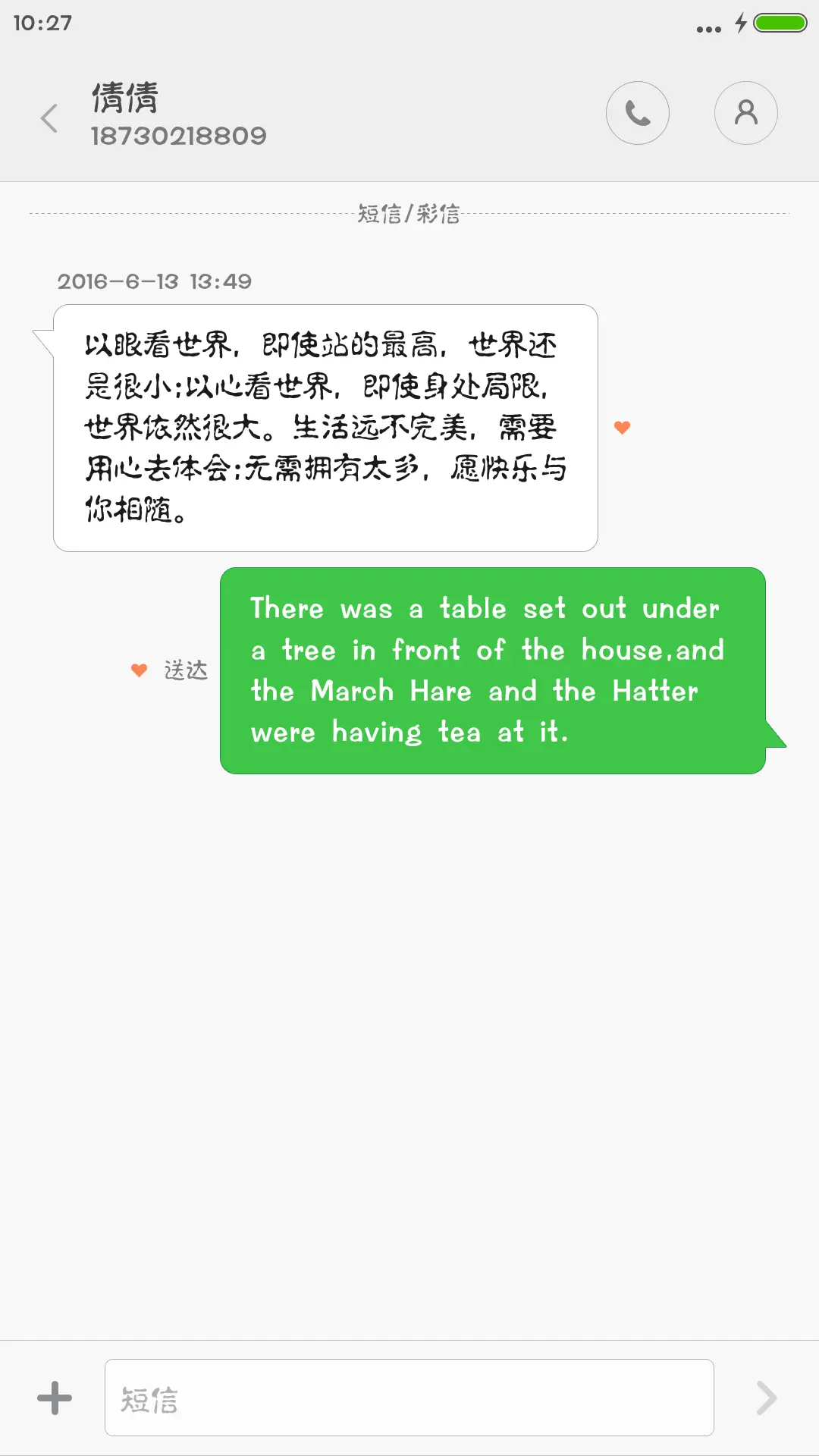The image size is (819, 1456).
Task: Open the contact profile icon
Action: pos(745,113)
